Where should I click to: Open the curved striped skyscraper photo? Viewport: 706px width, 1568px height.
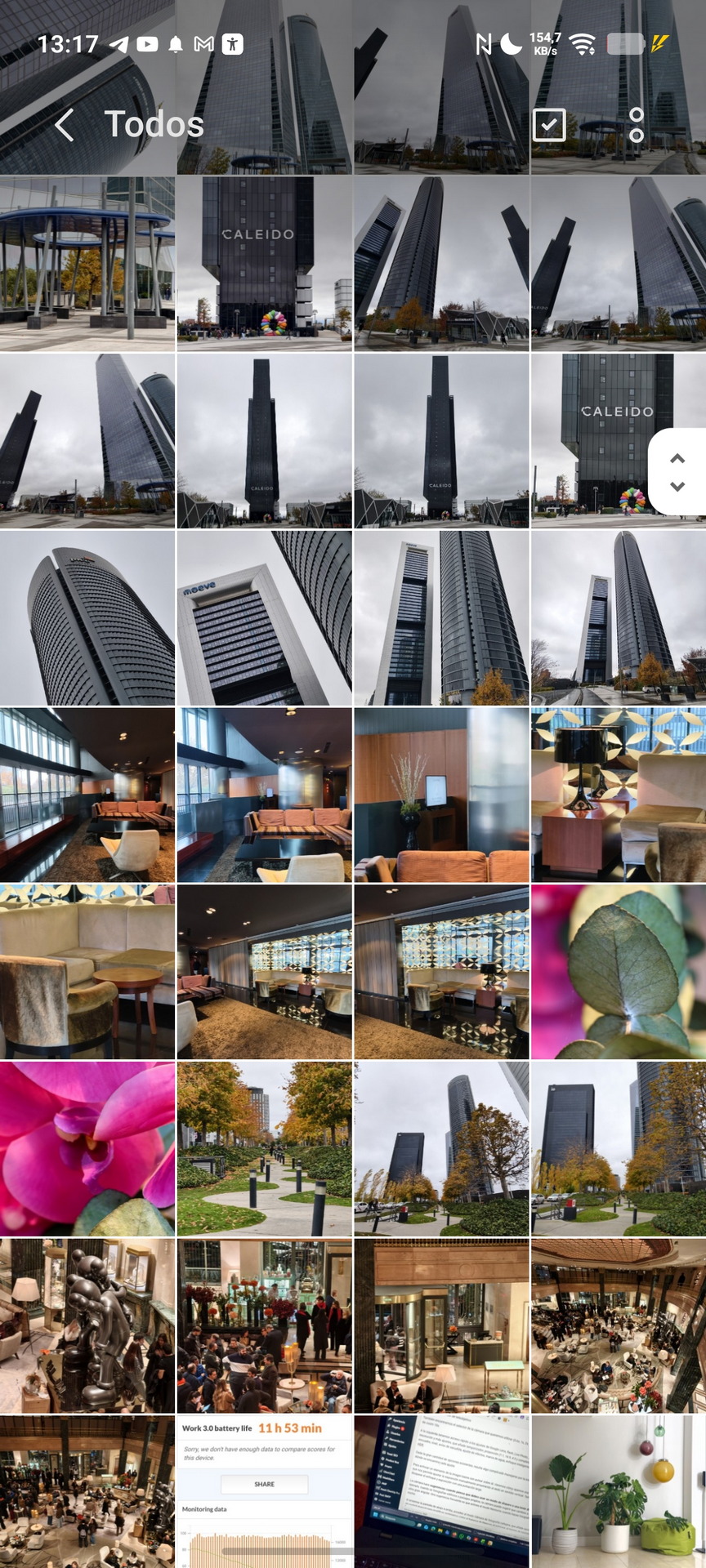pyautogui.click(x=87, y=618)
